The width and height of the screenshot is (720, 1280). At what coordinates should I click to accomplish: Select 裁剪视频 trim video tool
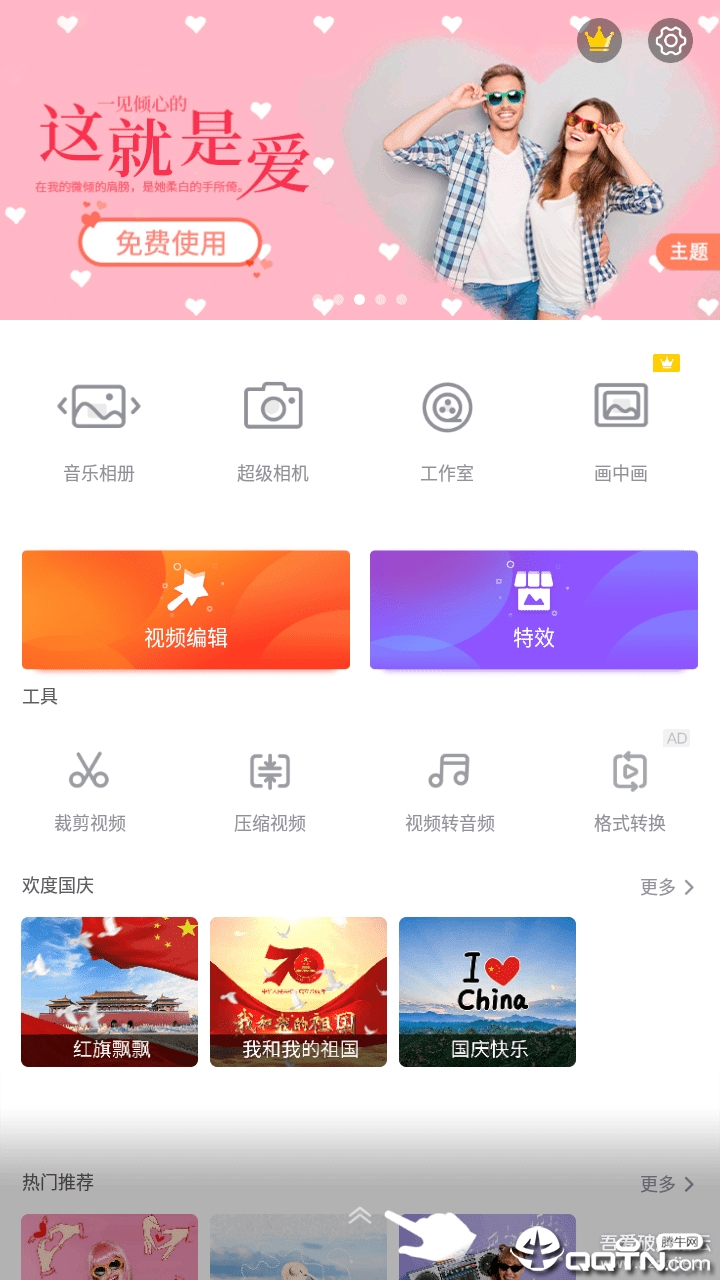click(x=90, y=791)
